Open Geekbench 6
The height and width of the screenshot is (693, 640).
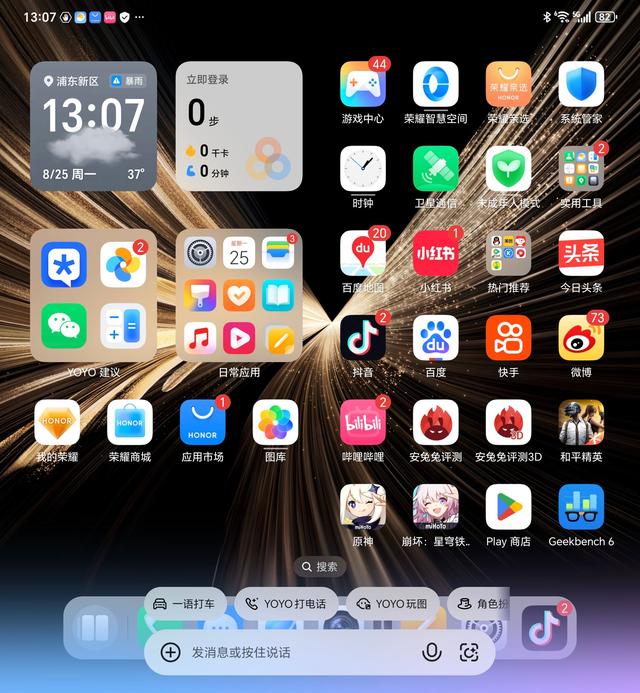(581, 507)
